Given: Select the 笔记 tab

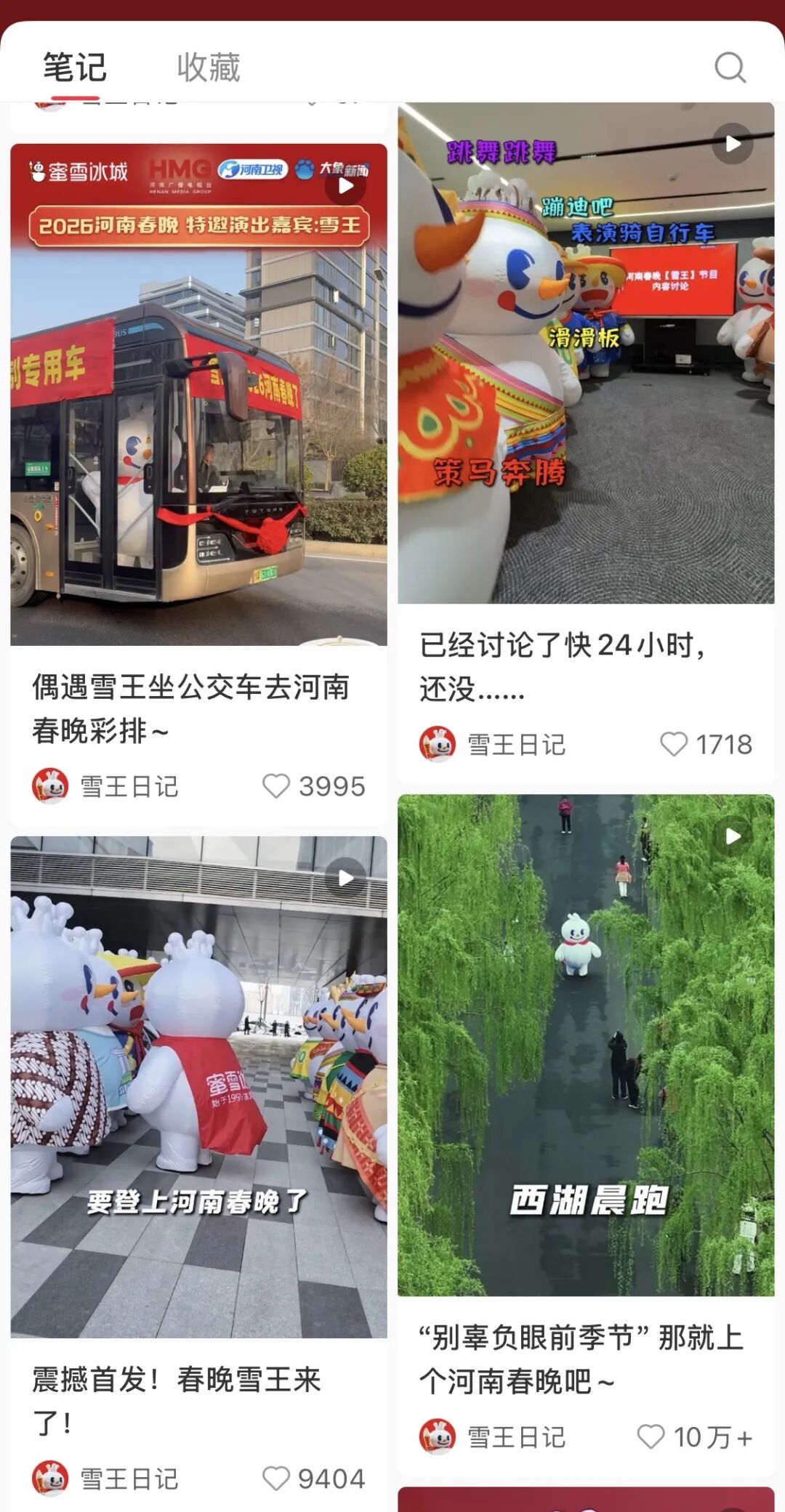Looking at the screenshot, I should [x=74, y=68].
